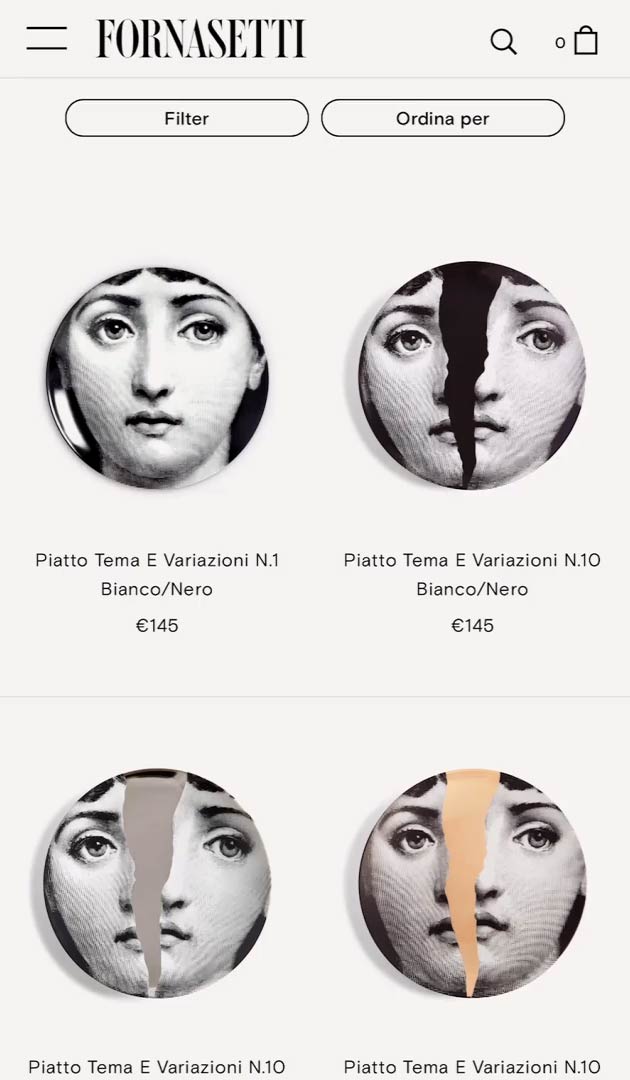Open the search icon
Screen dimensions: 630x1080
point(503,42)
